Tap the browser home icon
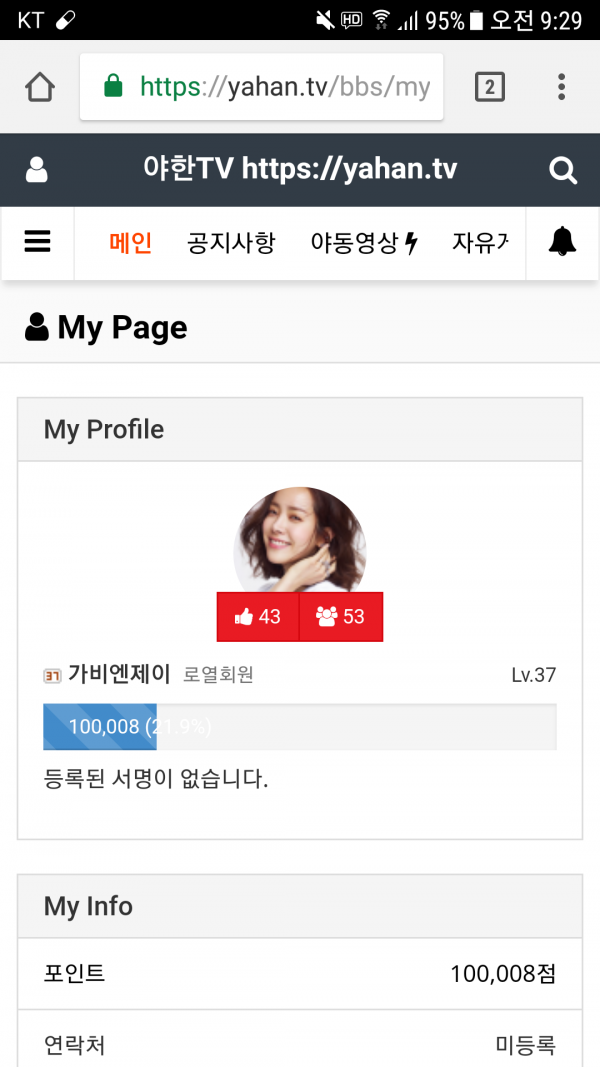600x1067 pixels. [x=40, y=87]
